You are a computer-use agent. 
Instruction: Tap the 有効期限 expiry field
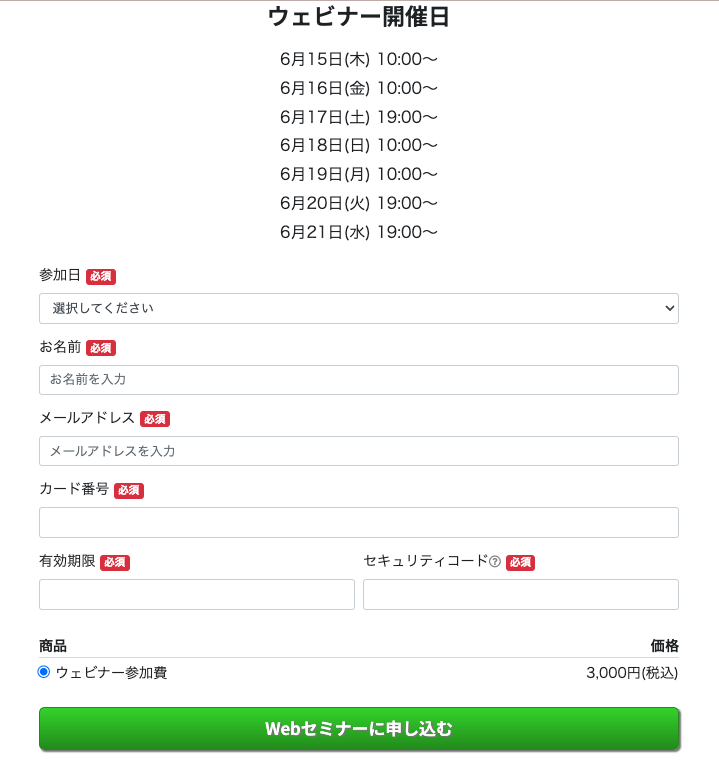pyautogui.click(x=196, y=594)
